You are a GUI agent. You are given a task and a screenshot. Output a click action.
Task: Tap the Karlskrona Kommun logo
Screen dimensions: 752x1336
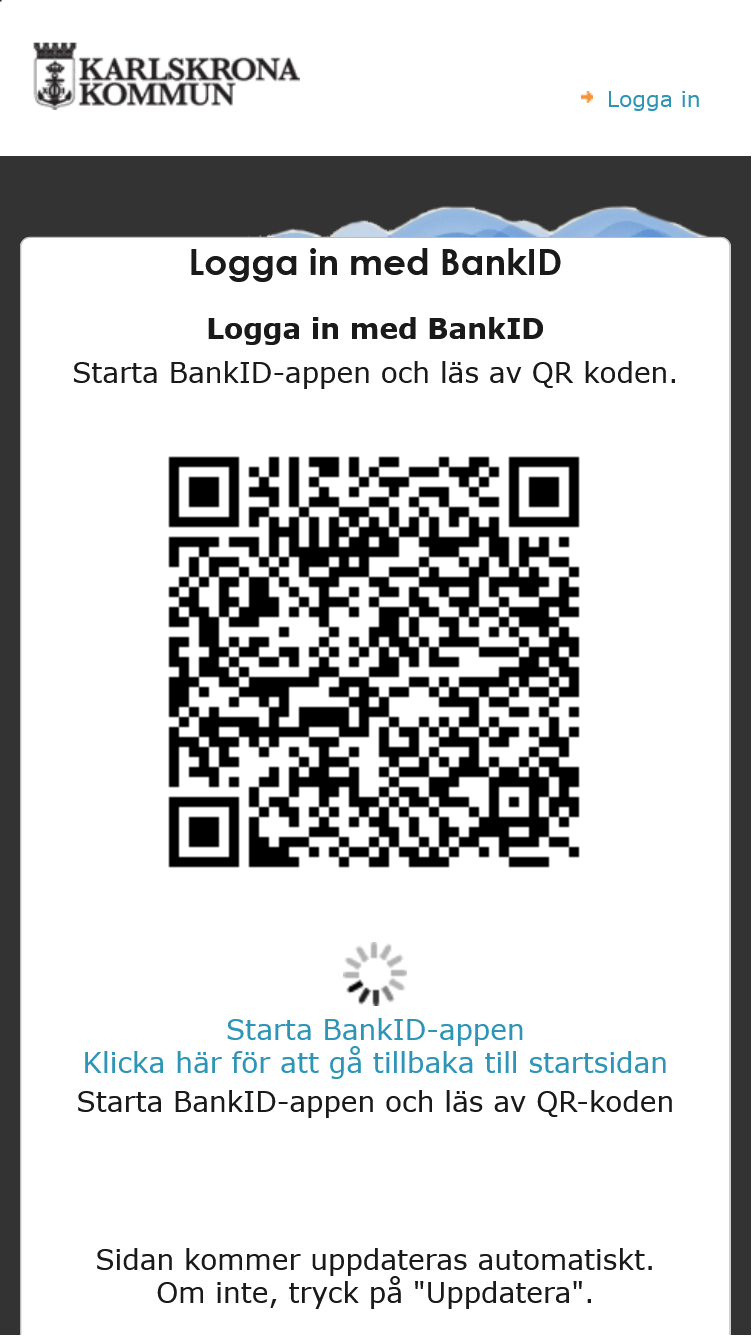[x=166, y=76]
